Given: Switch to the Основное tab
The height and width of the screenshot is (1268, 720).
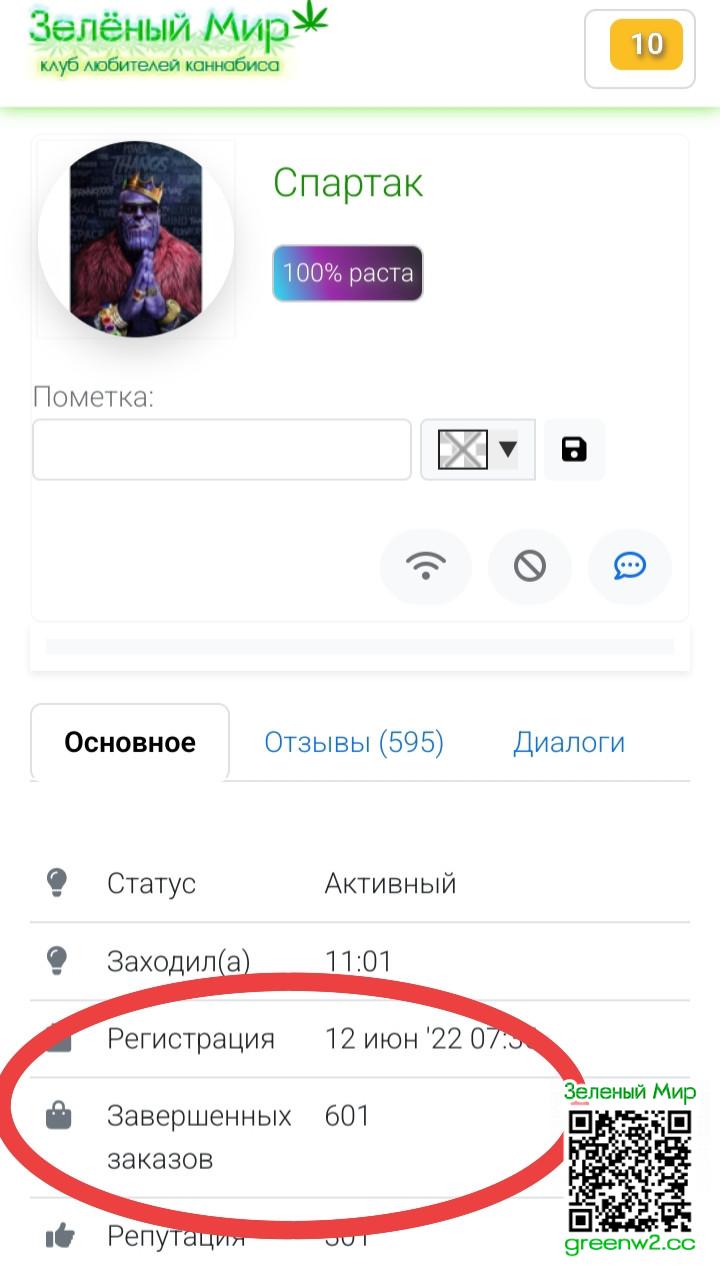Looking at the screenshot, I should pos(130,742).
